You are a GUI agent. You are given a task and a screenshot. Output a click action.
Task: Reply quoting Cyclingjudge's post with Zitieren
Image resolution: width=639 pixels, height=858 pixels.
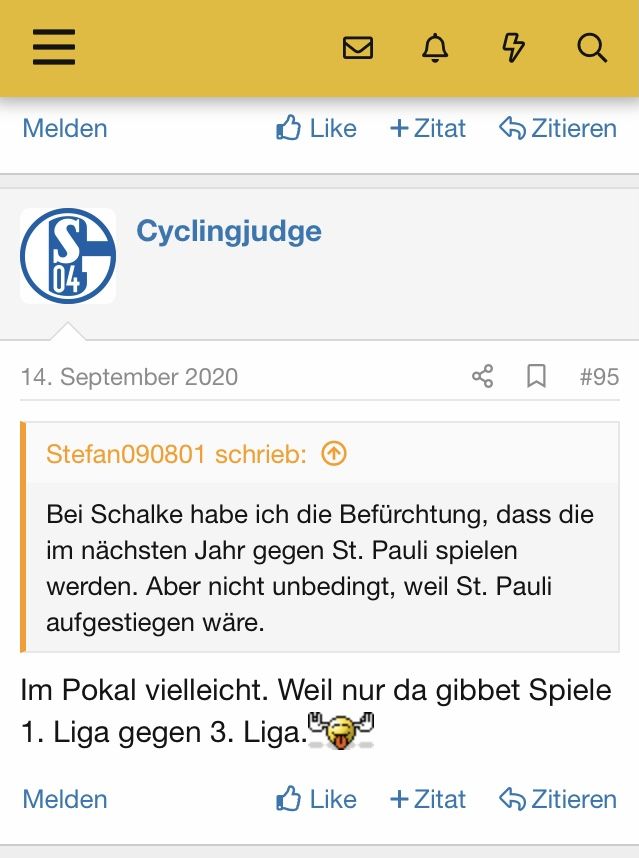click(557, 799)
